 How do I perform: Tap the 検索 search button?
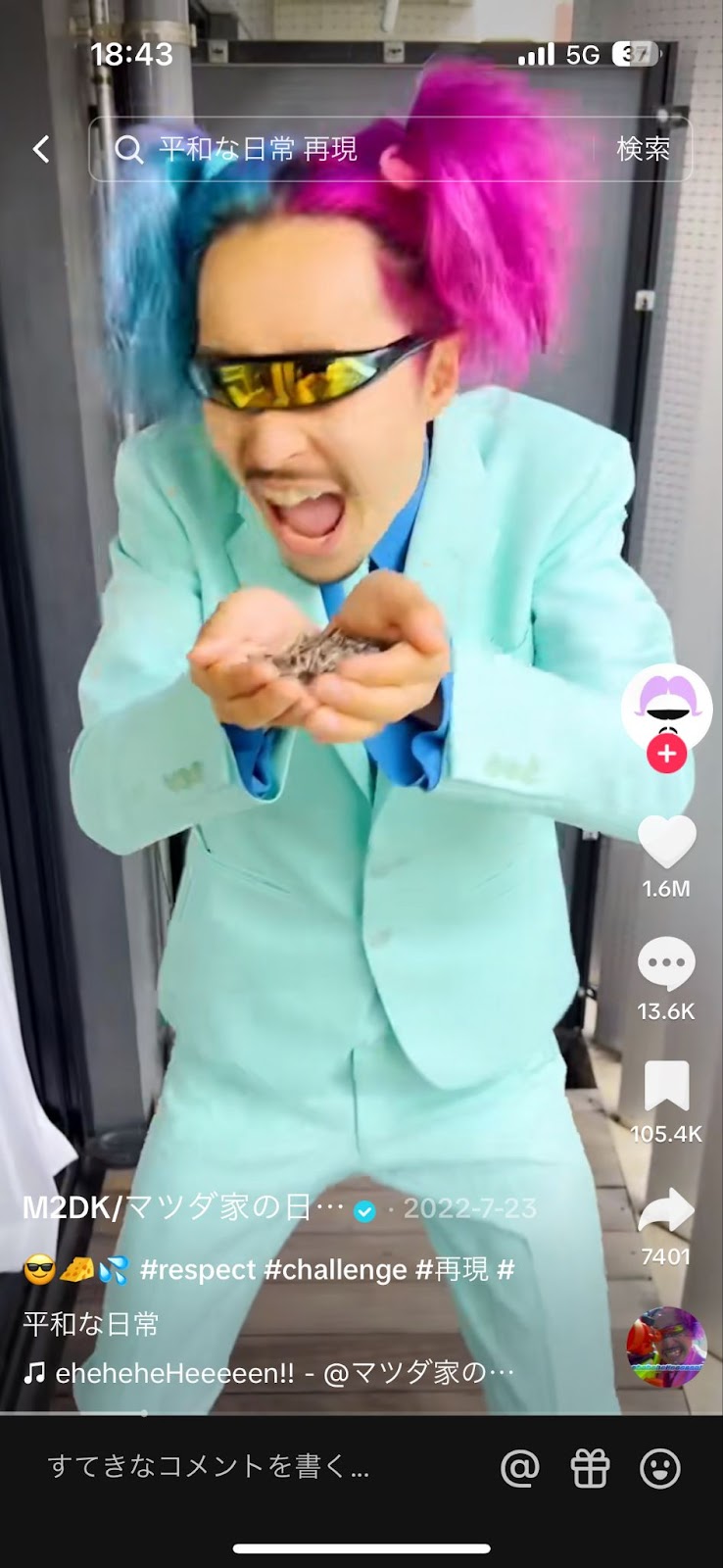643,149
